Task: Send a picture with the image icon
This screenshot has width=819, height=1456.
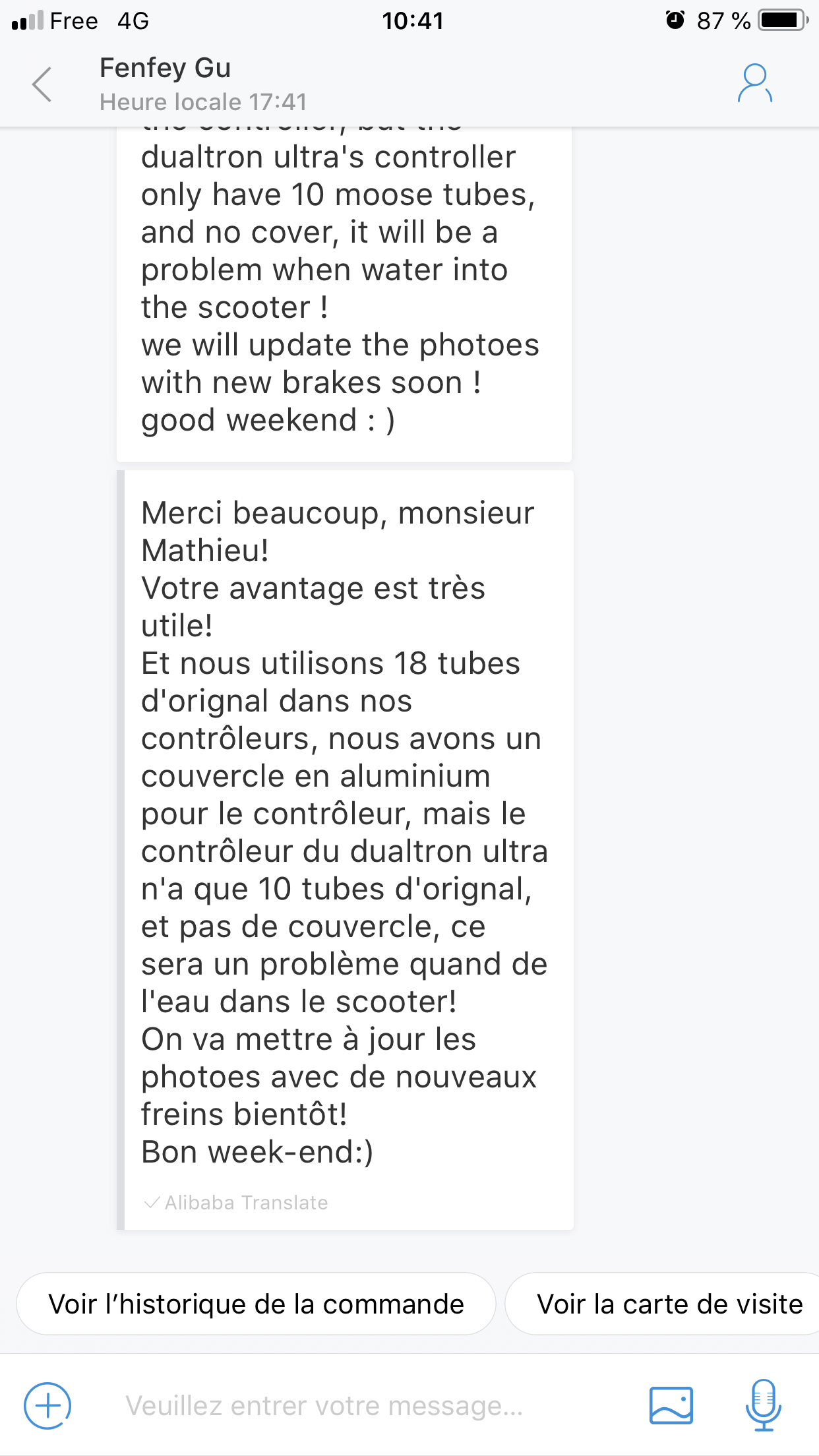Action: pos(671,1405)
